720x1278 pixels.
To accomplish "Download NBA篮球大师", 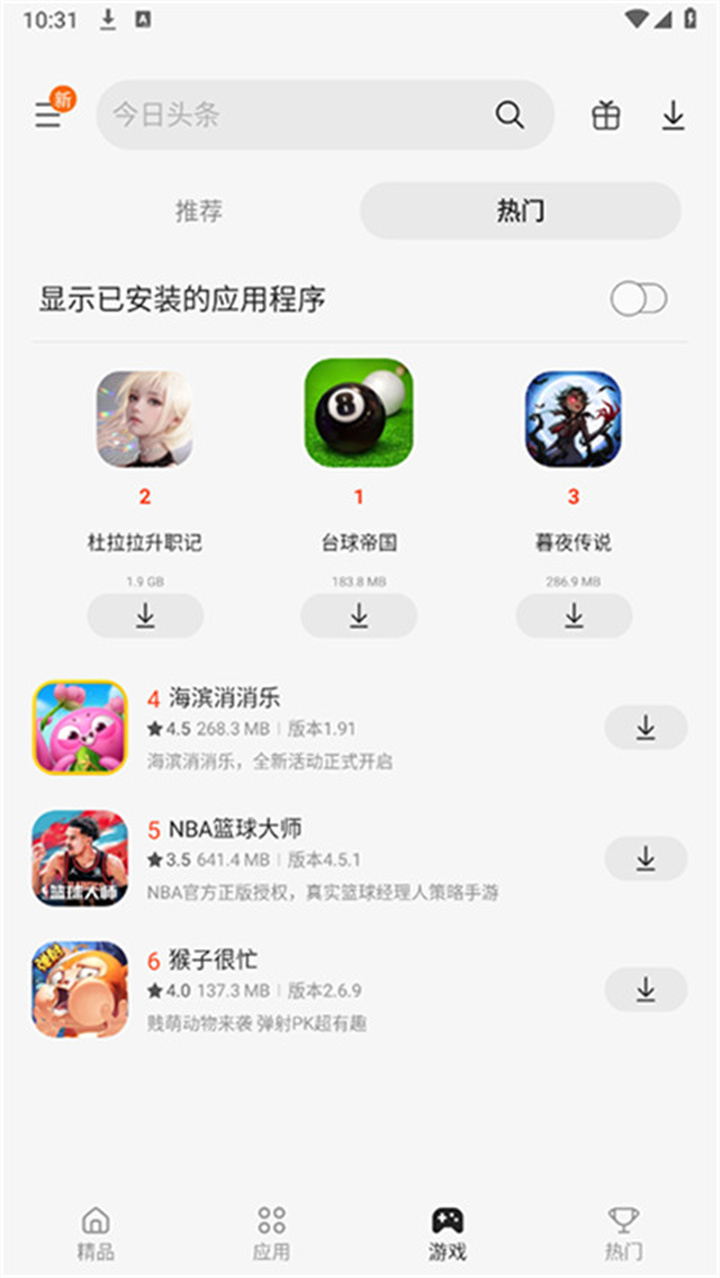I will [x=646, y=858].
